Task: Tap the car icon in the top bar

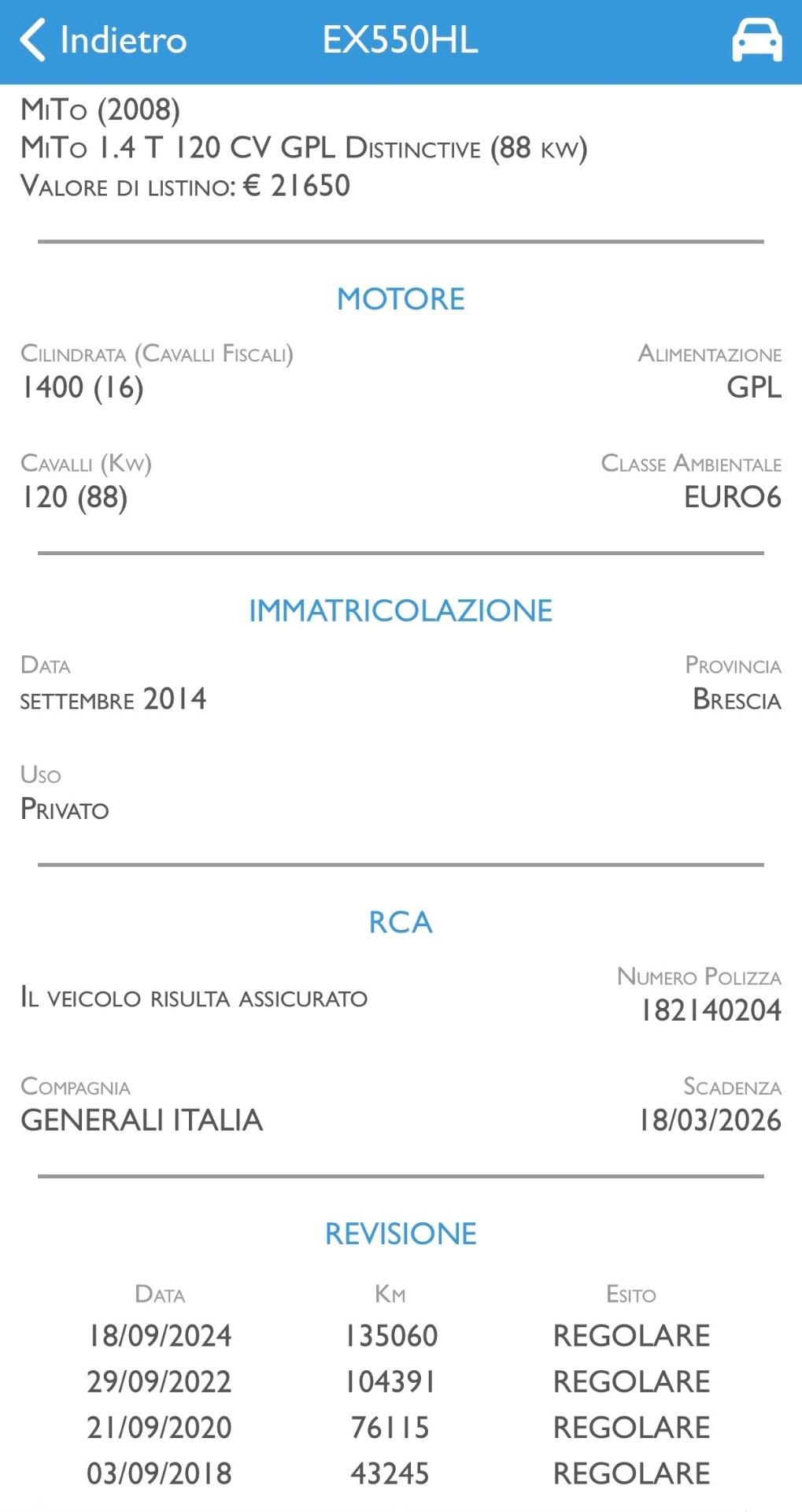Action: point(756,39)
